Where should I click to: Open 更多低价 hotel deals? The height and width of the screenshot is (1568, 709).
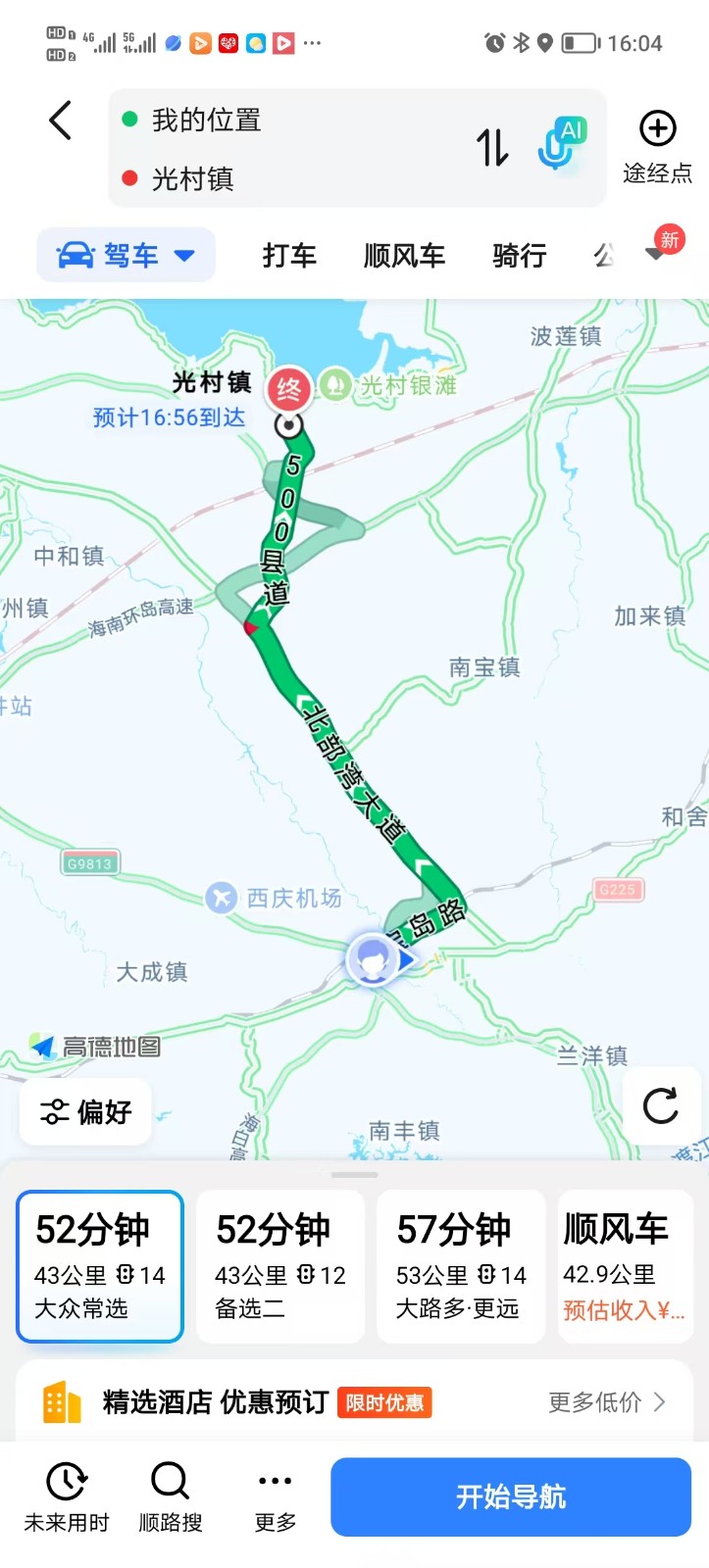tap(606, 1402)
